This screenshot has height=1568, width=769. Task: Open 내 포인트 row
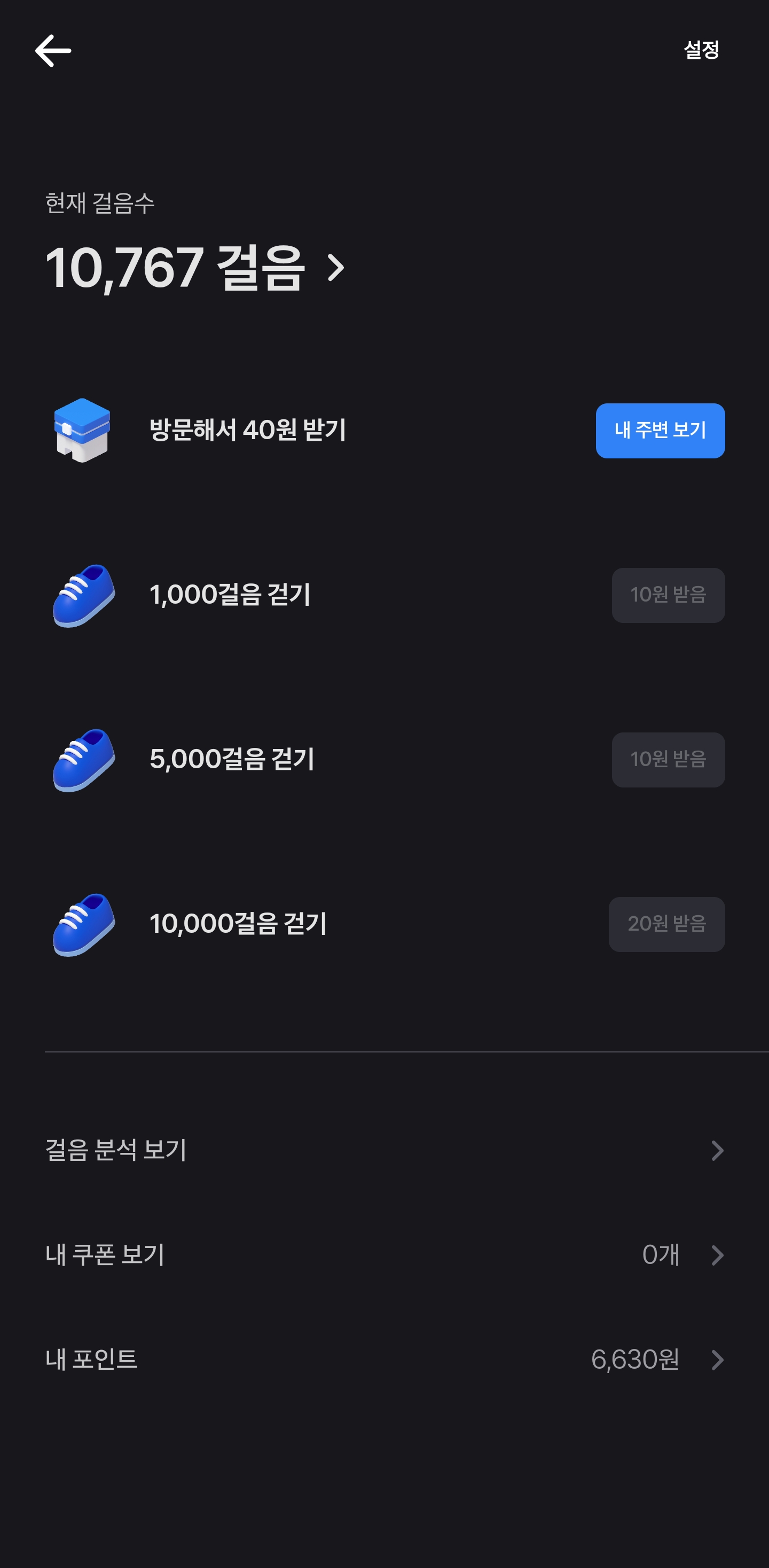pyautogui.click(x=384, y=1359)
